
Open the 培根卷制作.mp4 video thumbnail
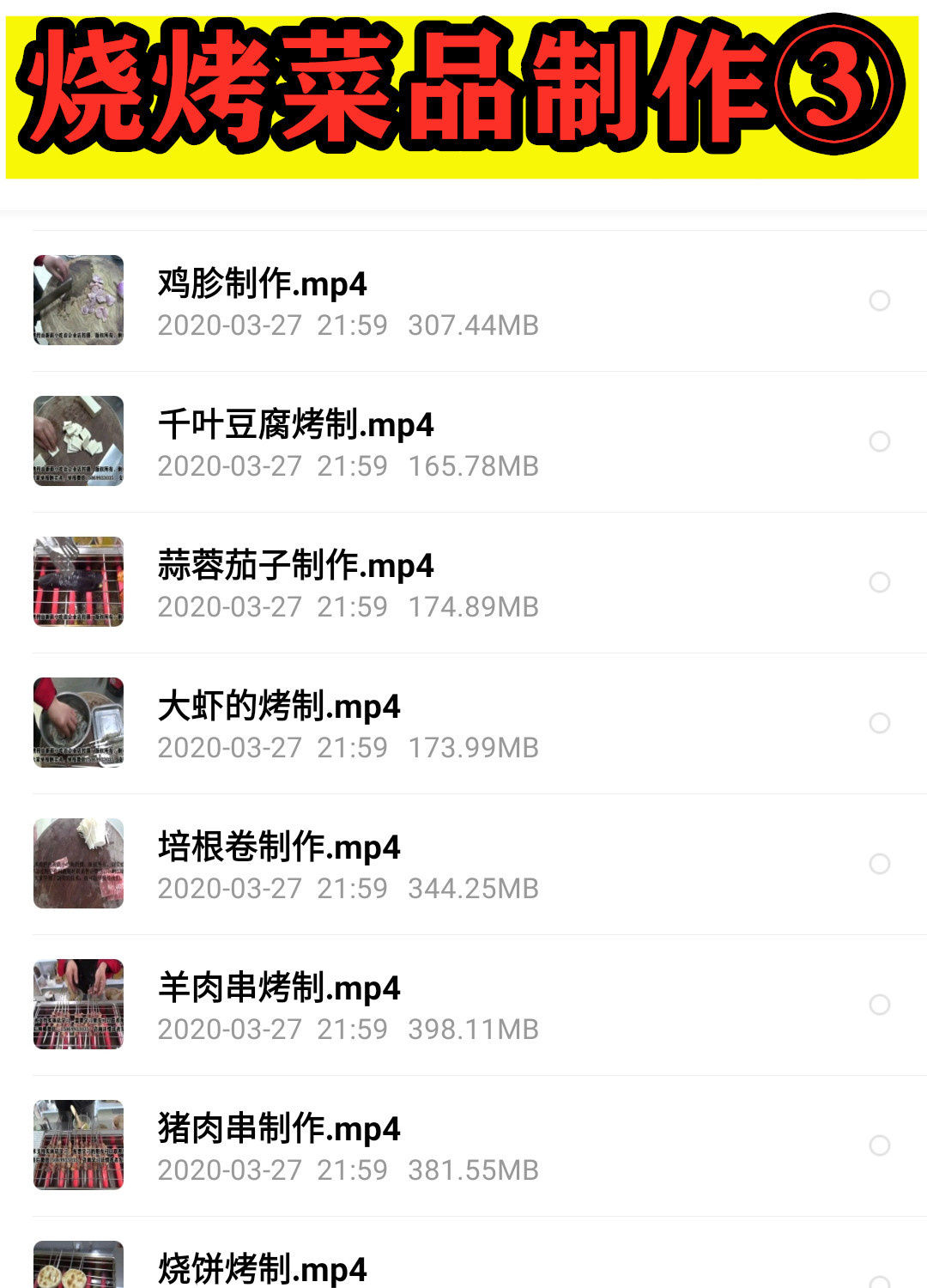click(x=78, y=862)
